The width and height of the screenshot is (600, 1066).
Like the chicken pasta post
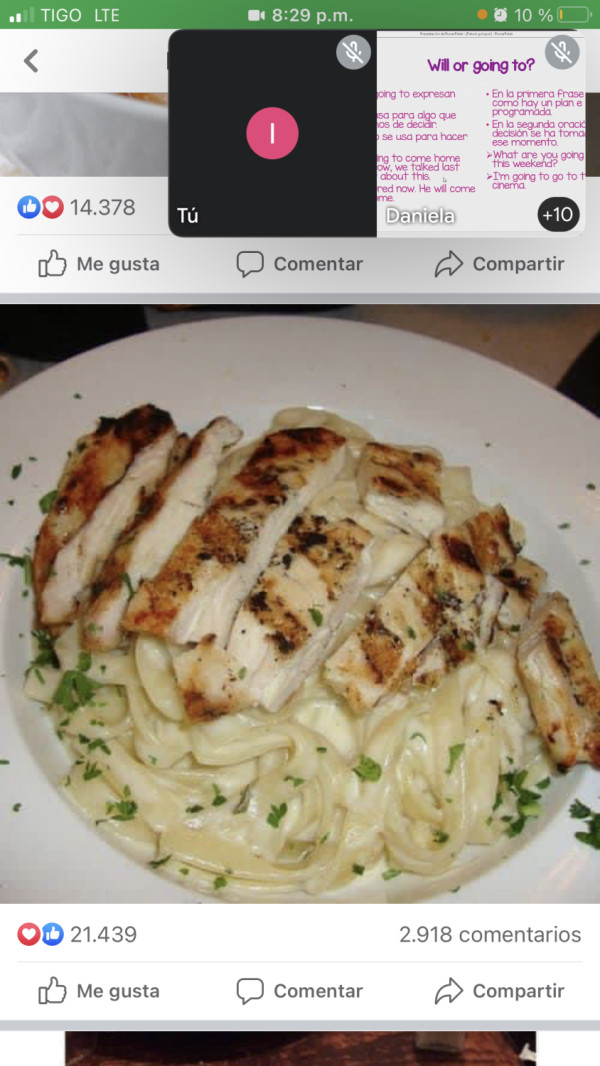[98, 991]
